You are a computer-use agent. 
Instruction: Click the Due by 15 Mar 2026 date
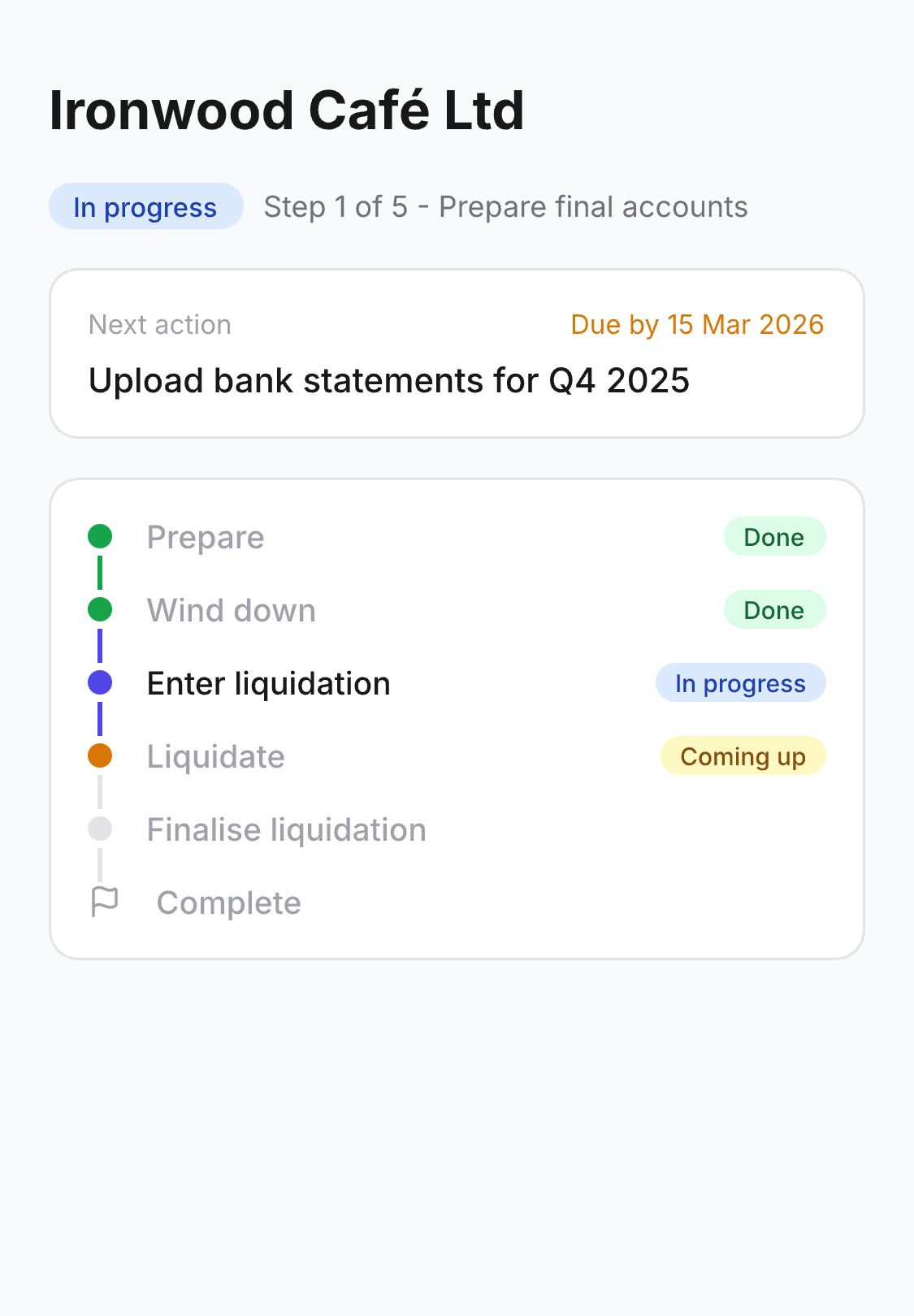pos(697,324)
